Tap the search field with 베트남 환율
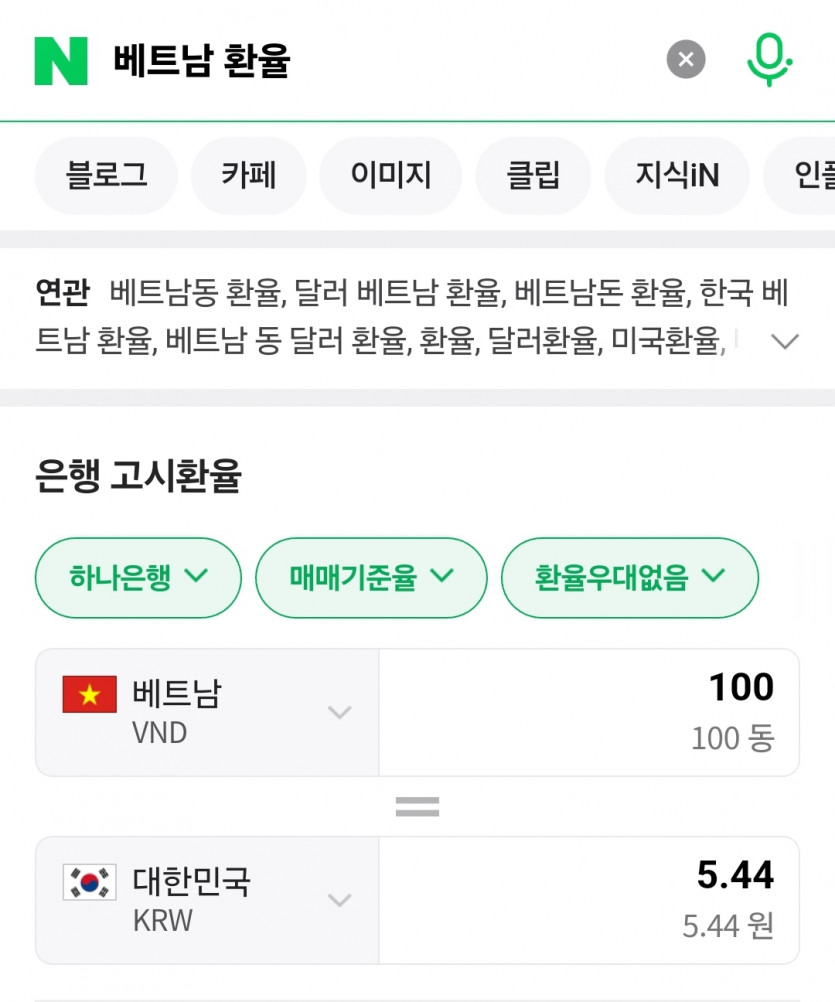Image resolution: width=835 pixels, height=1002 pixels. (x=380, y=60)
